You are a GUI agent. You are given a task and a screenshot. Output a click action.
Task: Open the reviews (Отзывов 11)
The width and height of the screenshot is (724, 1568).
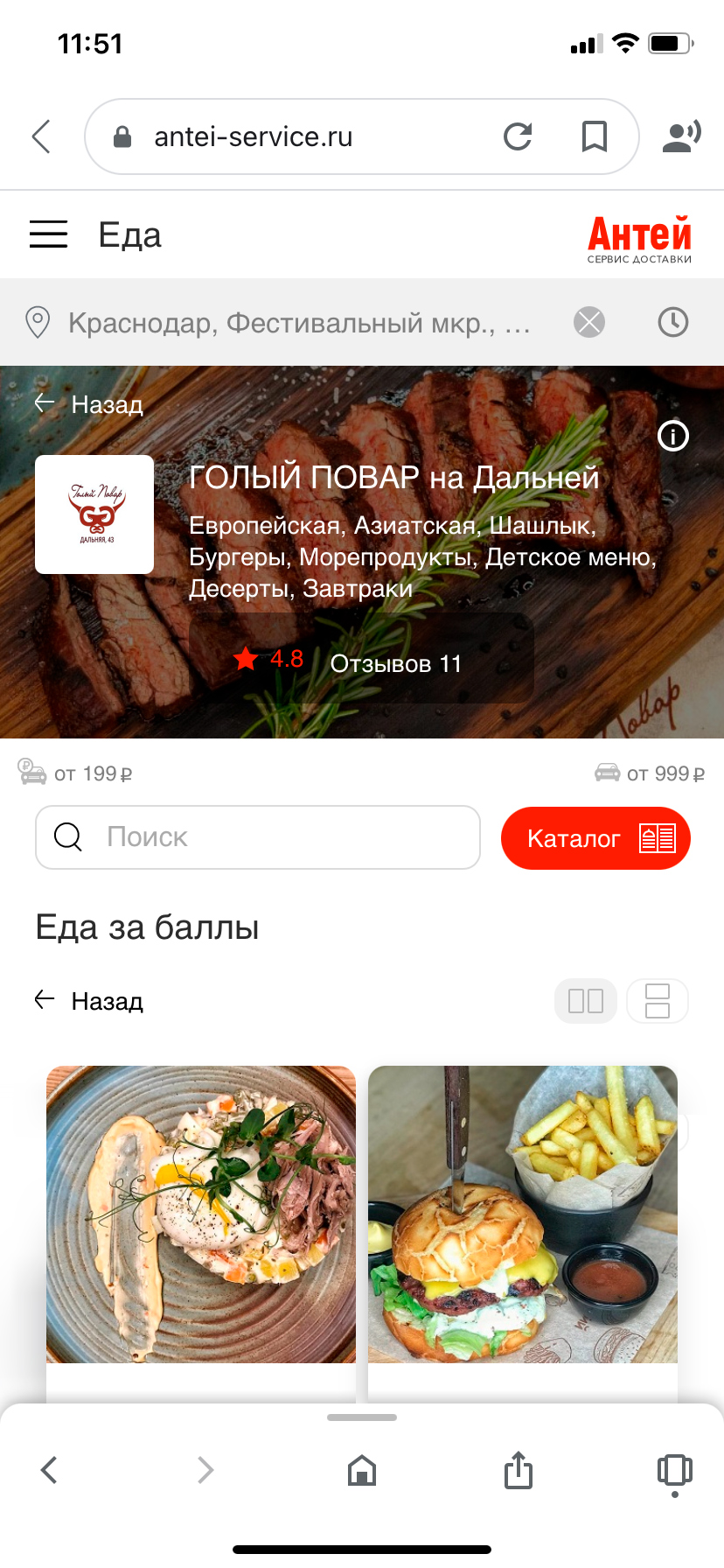(x=395, y=663)
